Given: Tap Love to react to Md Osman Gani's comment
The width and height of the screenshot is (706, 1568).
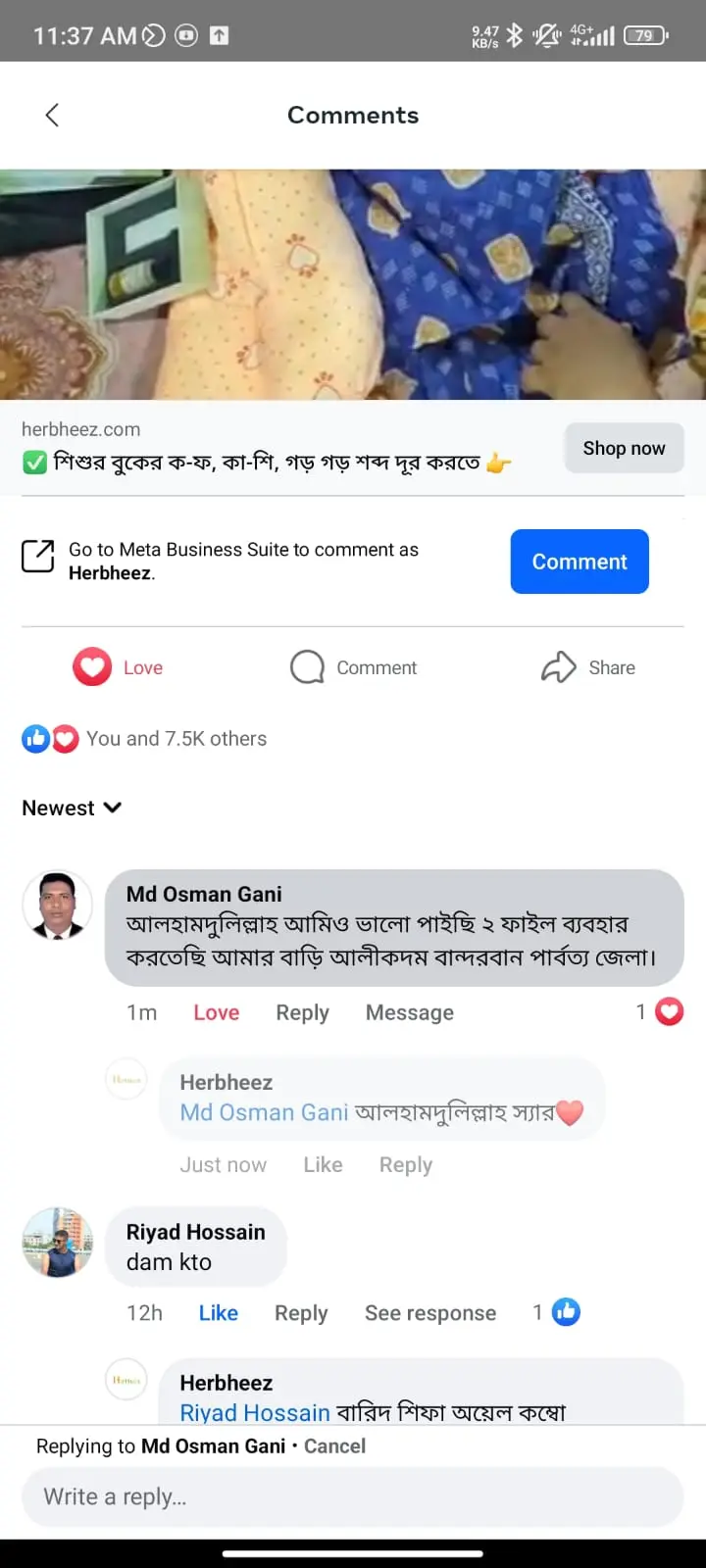Looking at the screenshot, I should pos(216,1012).
